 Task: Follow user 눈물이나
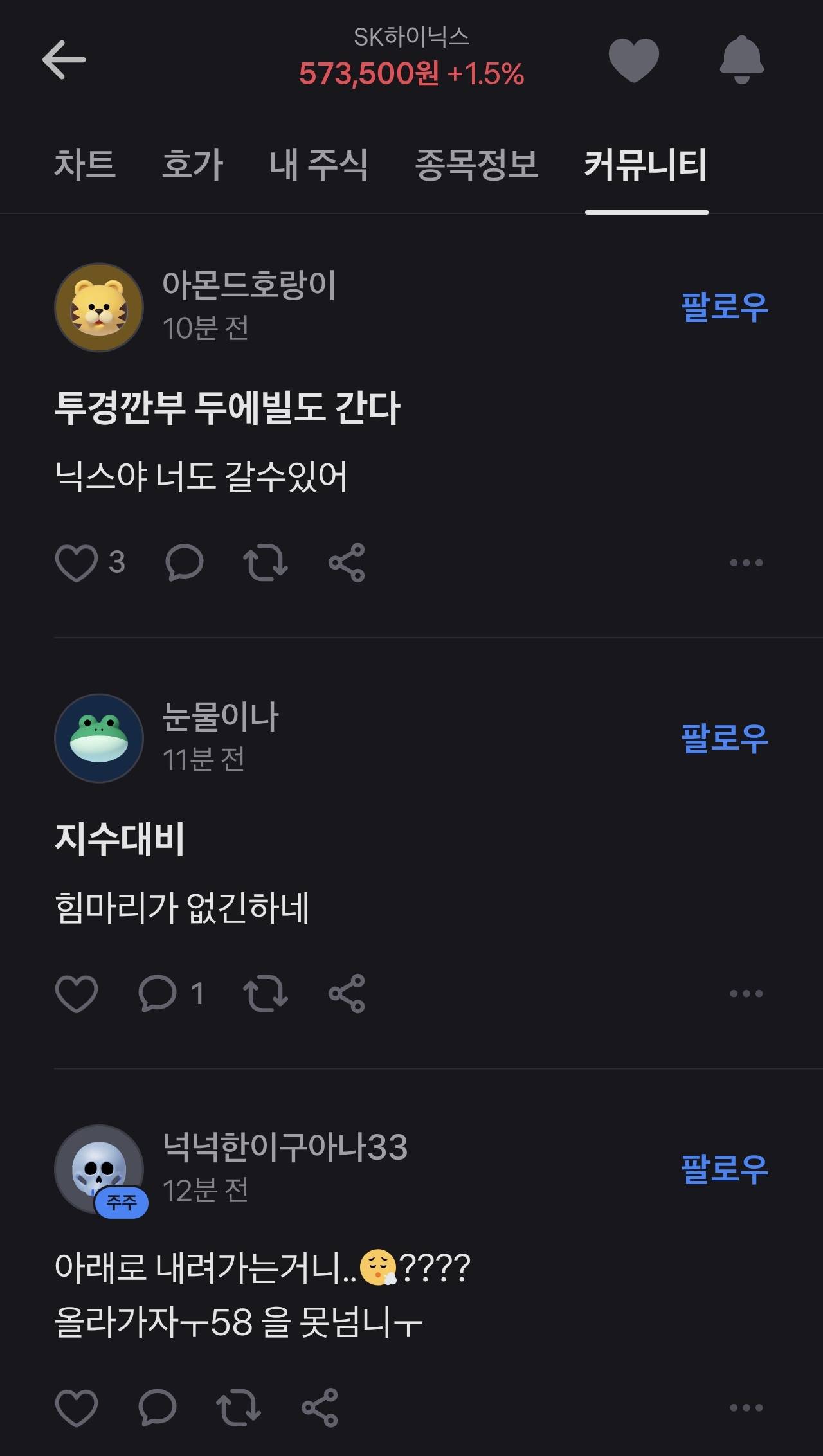click(724, 738)
